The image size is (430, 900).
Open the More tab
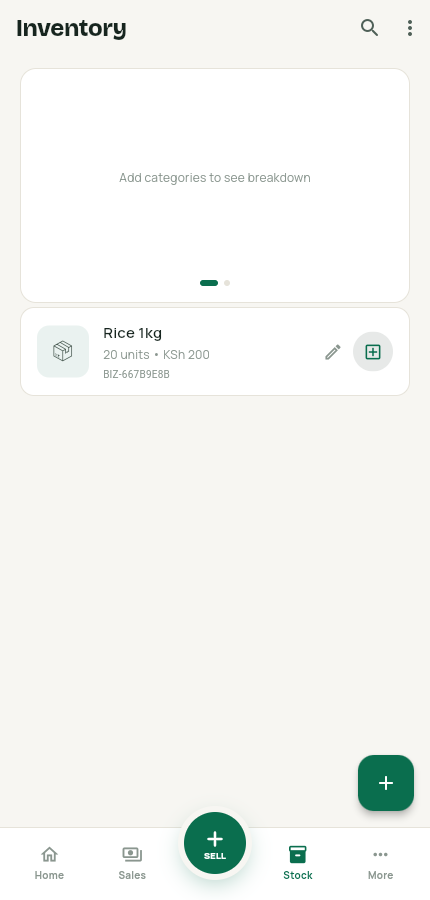point(380,863)
